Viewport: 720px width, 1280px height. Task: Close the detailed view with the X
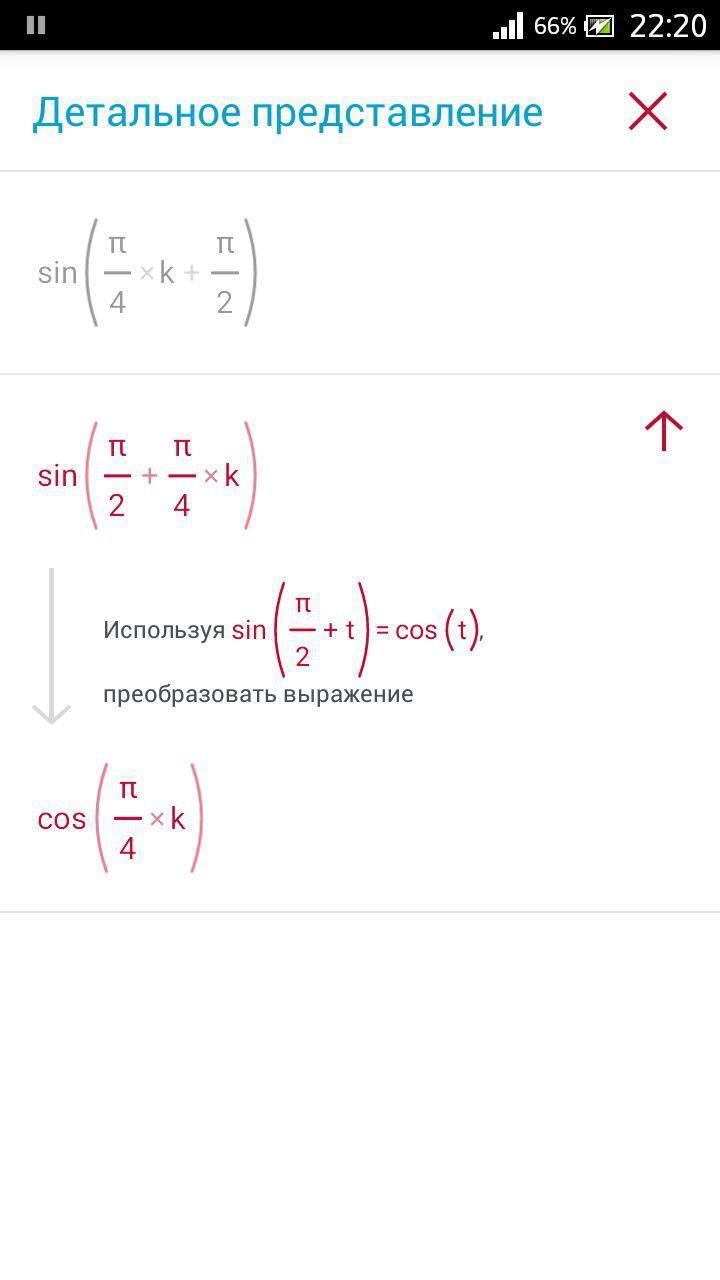[648, 111]
